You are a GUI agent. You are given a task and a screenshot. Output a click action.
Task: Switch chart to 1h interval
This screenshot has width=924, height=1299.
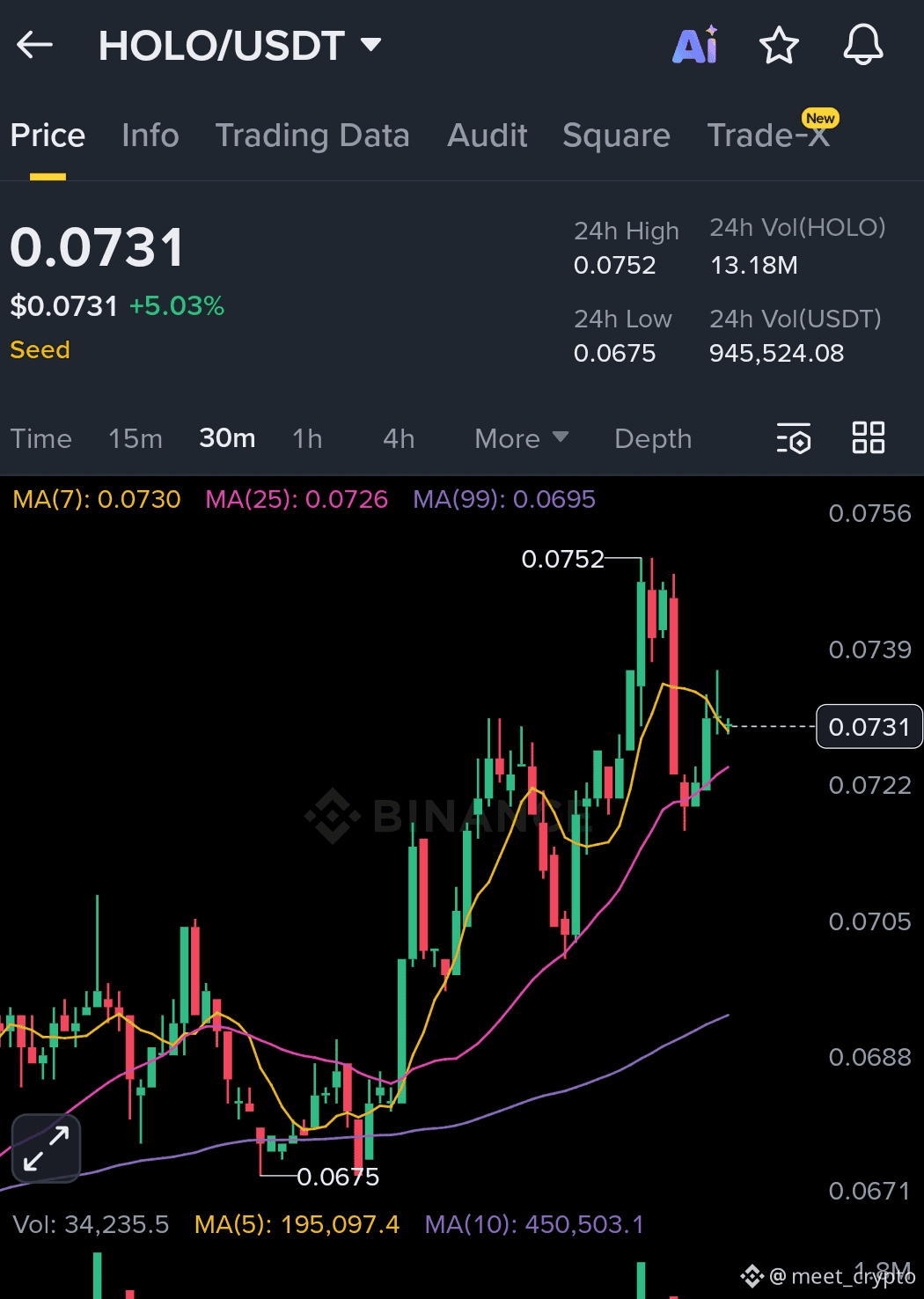[306, 438]
